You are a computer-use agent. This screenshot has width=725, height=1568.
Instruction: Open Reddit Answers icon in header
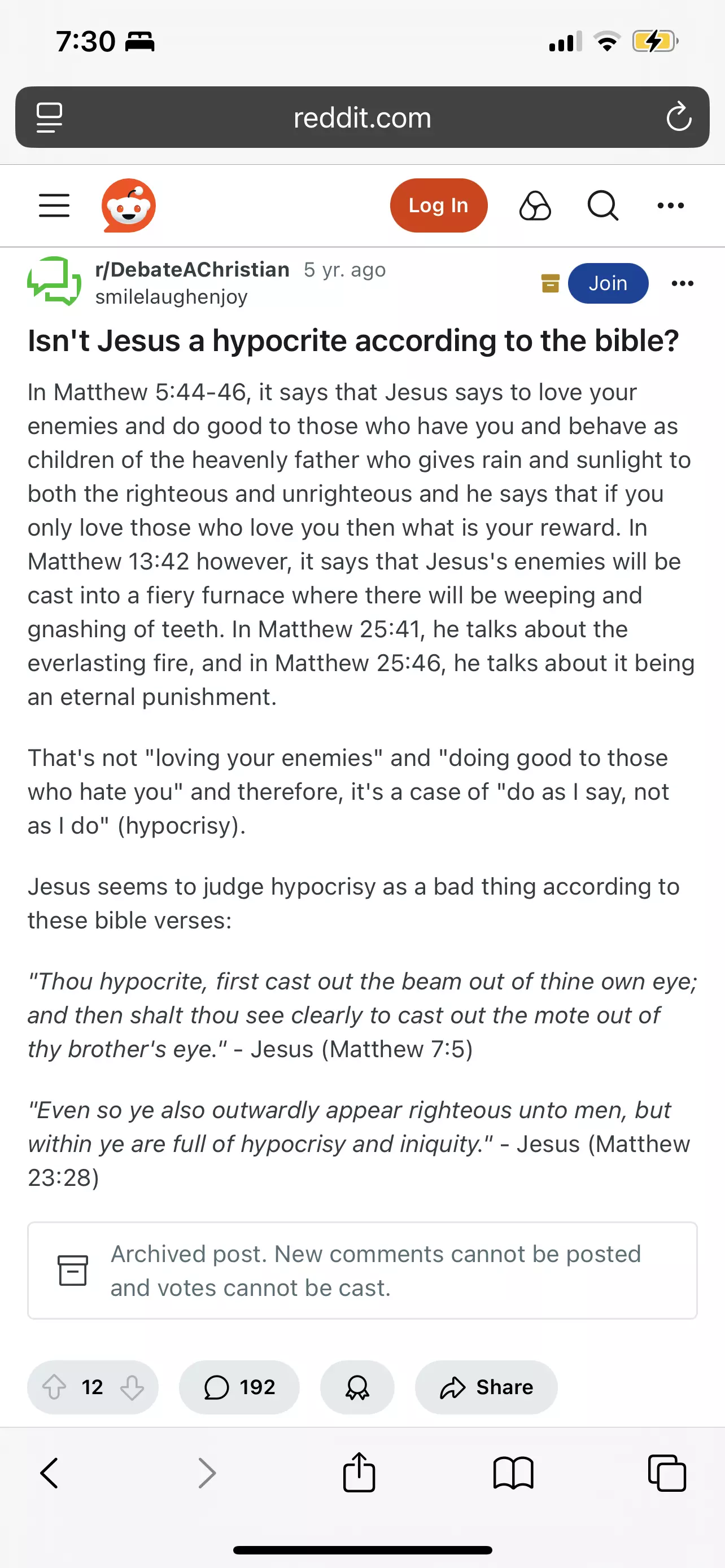point(535,205)
